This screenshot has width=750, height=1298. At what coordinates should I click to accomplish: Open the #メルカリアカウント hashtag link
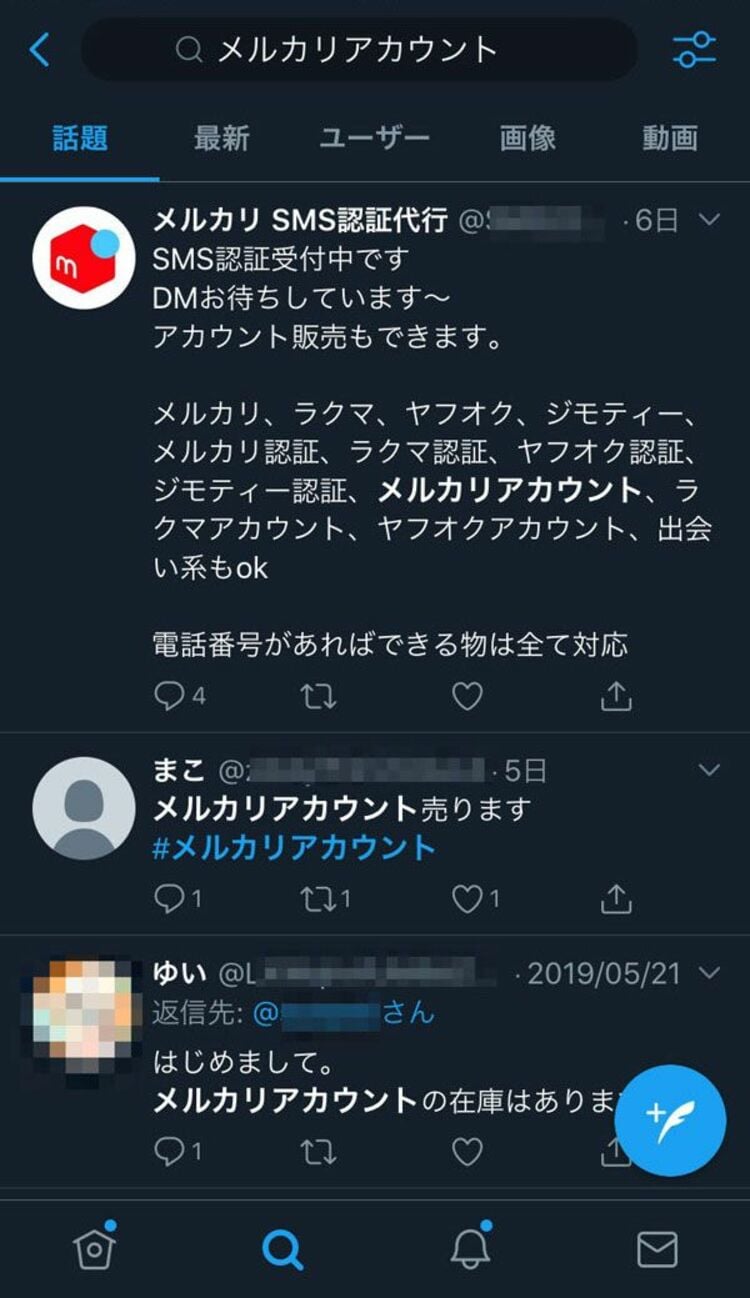point(294,848)
